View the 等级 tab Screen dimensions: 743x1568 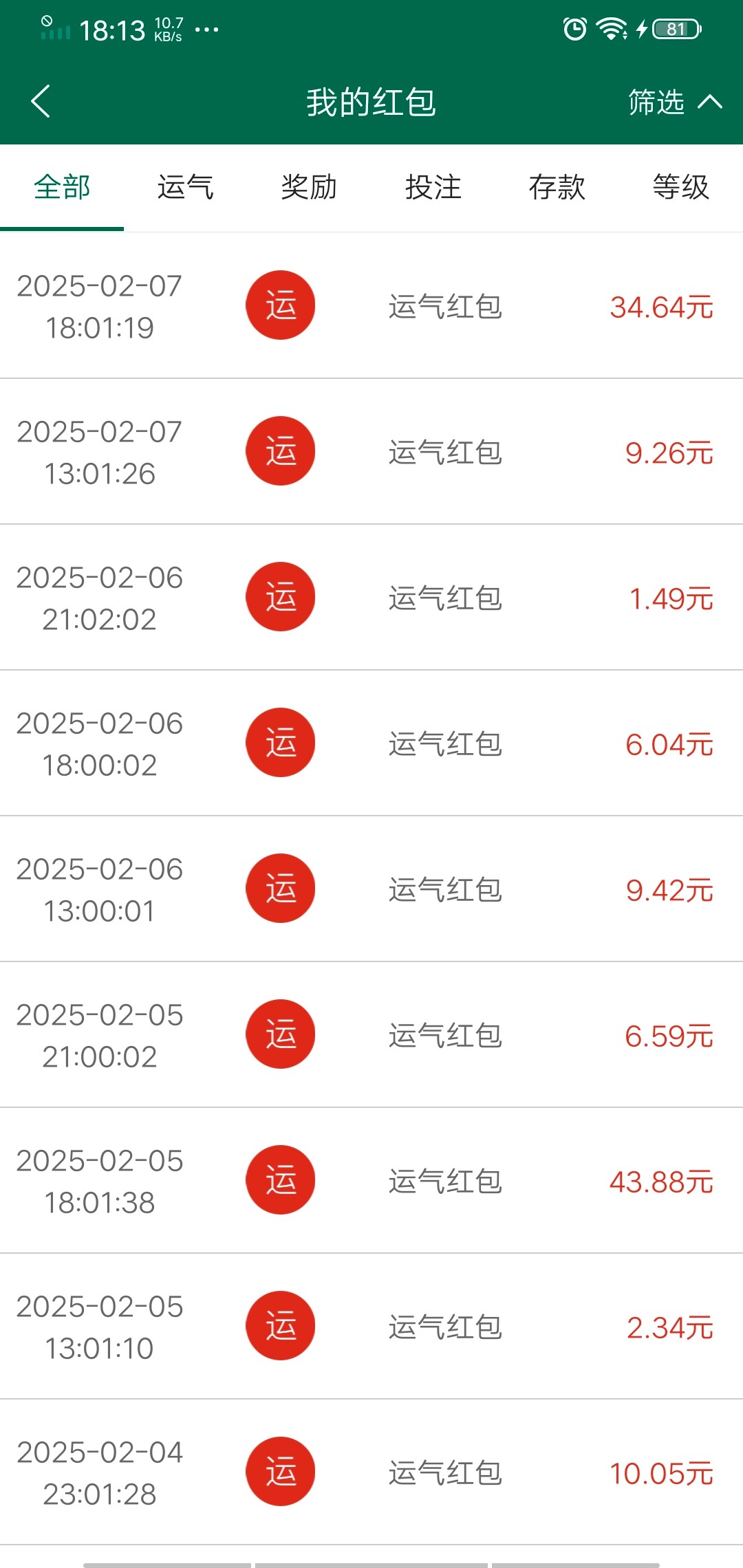681,187
